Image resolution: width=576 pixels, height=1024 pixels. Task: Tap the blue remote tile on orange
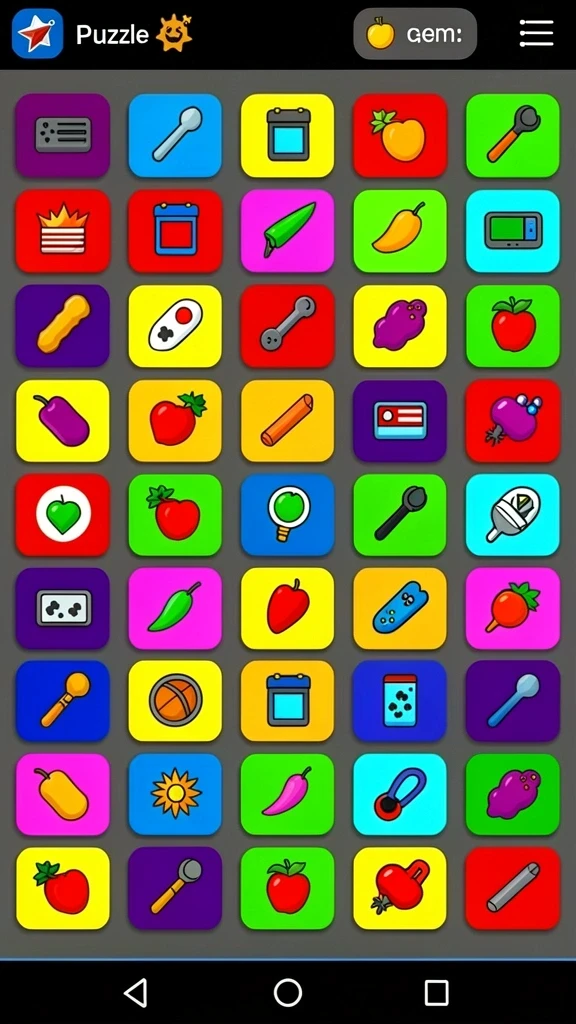(x=400, y=608)
